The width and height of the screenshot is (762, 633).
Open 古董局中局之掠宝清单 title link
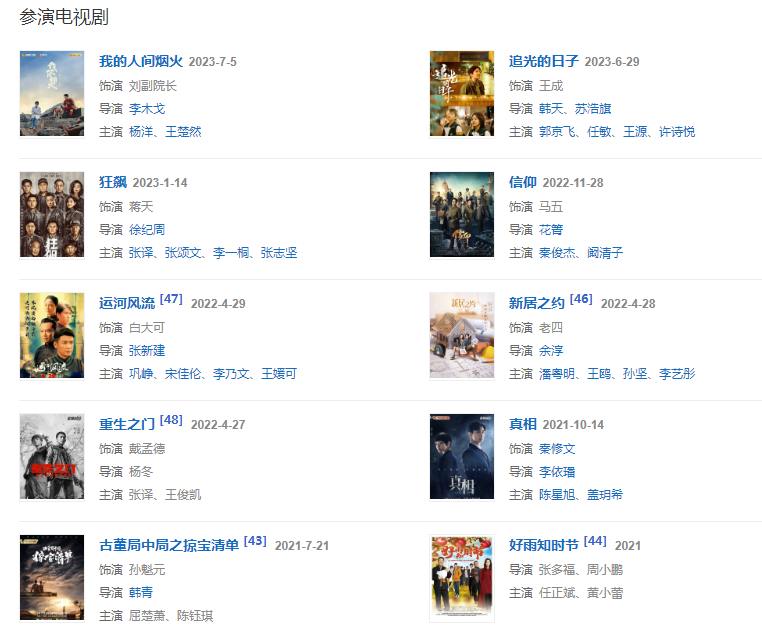[x=169, y=545]
